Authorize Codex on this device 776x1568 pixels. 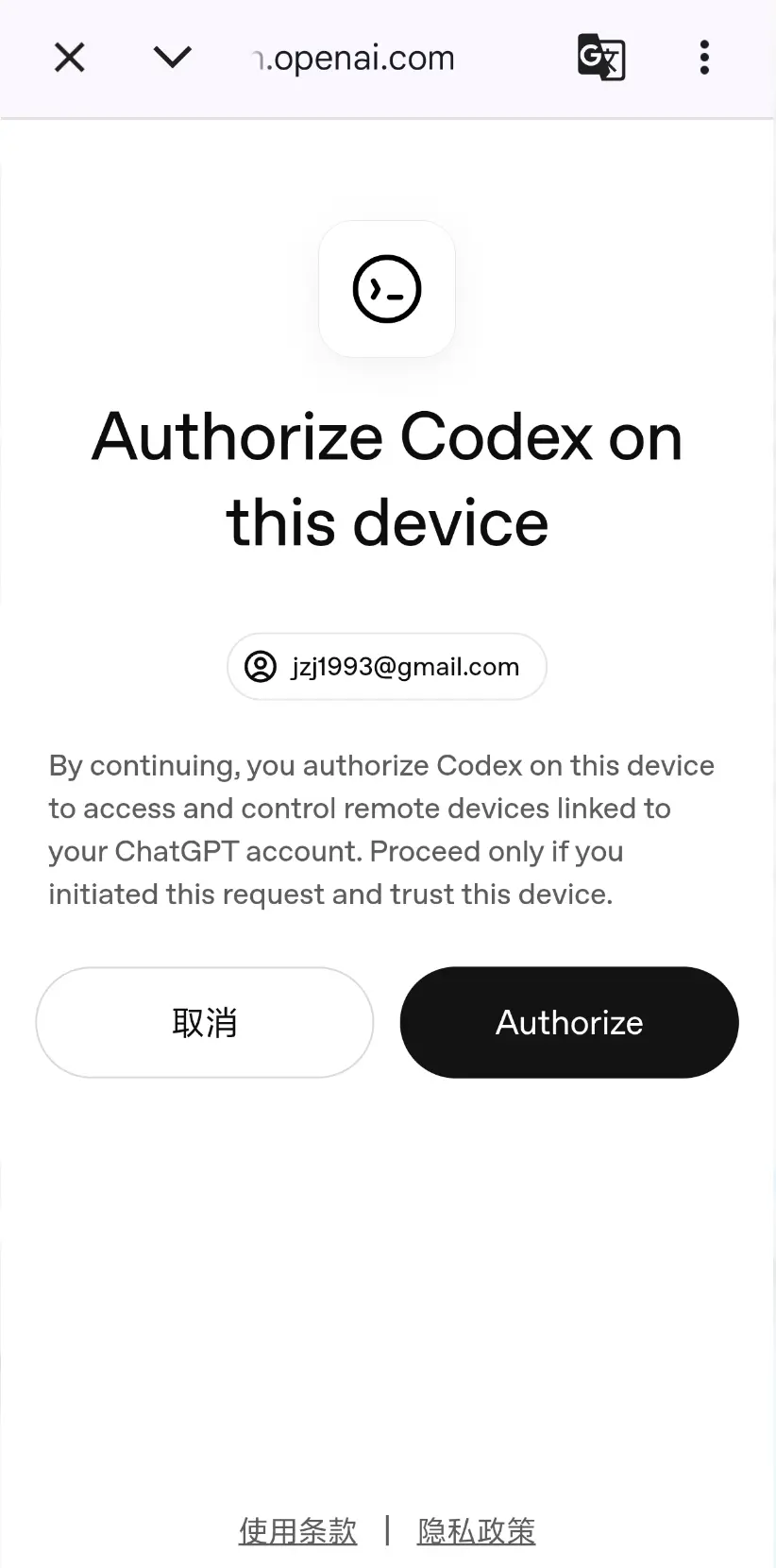point(569,1022)
